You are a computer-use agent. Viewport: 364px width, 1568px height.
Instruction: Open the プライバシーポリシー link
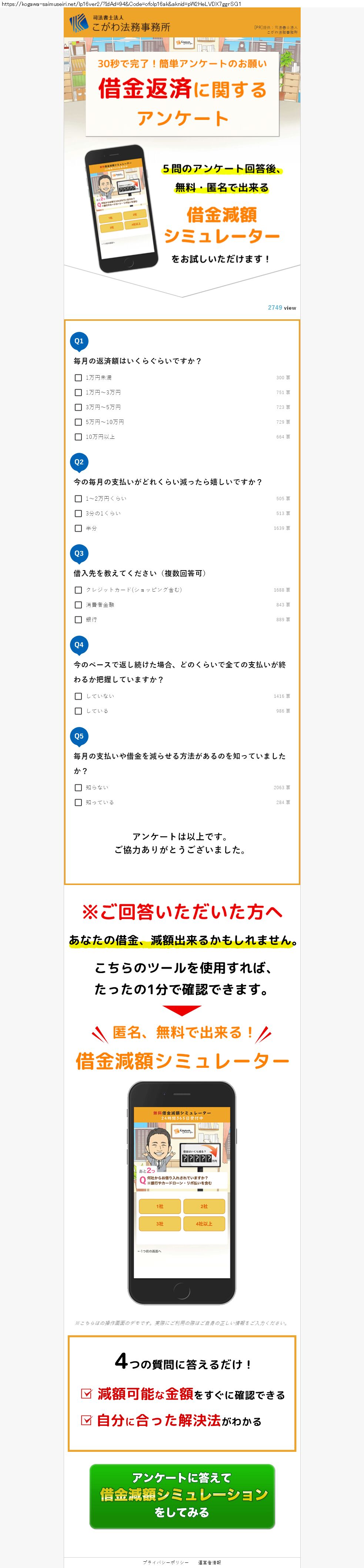166,1562
